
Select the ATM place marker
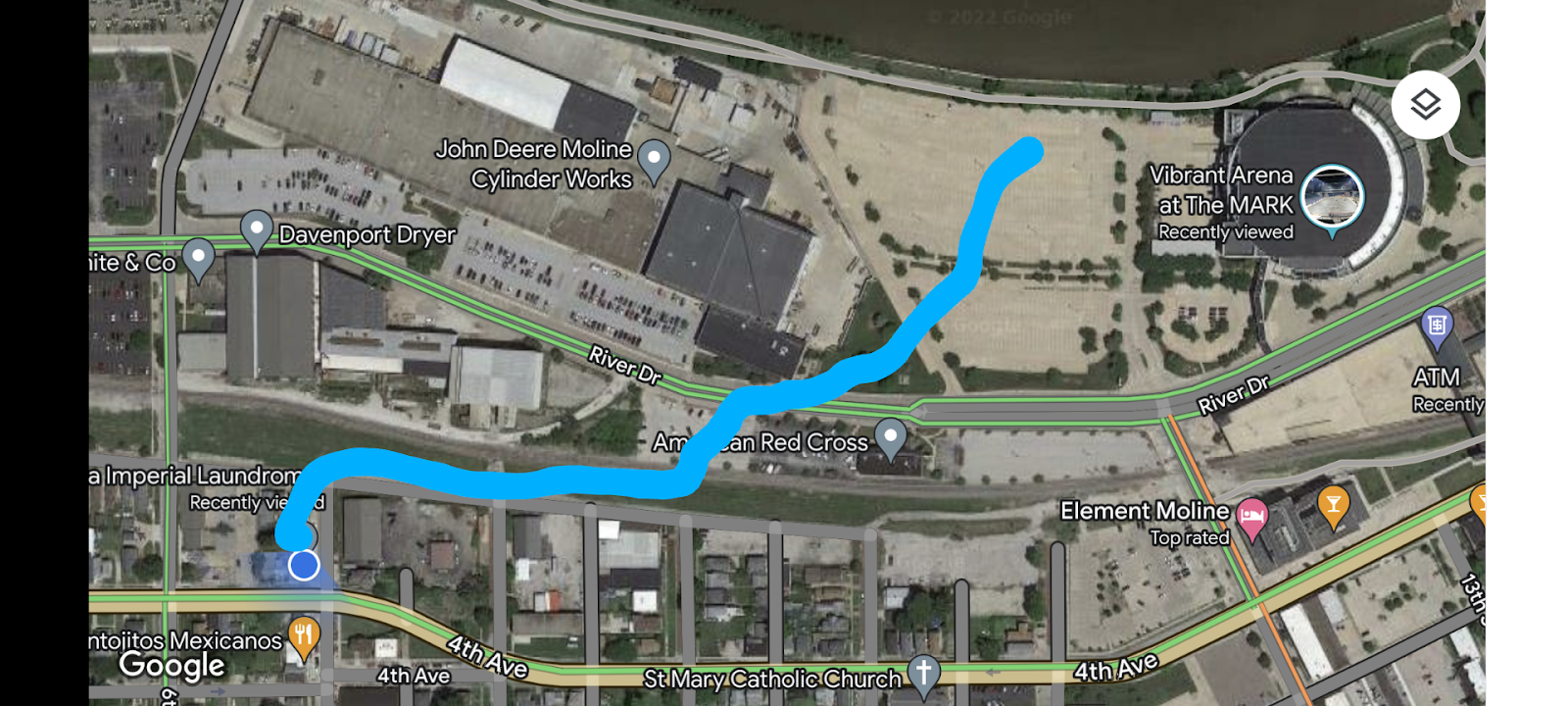tap(1437, 327)
